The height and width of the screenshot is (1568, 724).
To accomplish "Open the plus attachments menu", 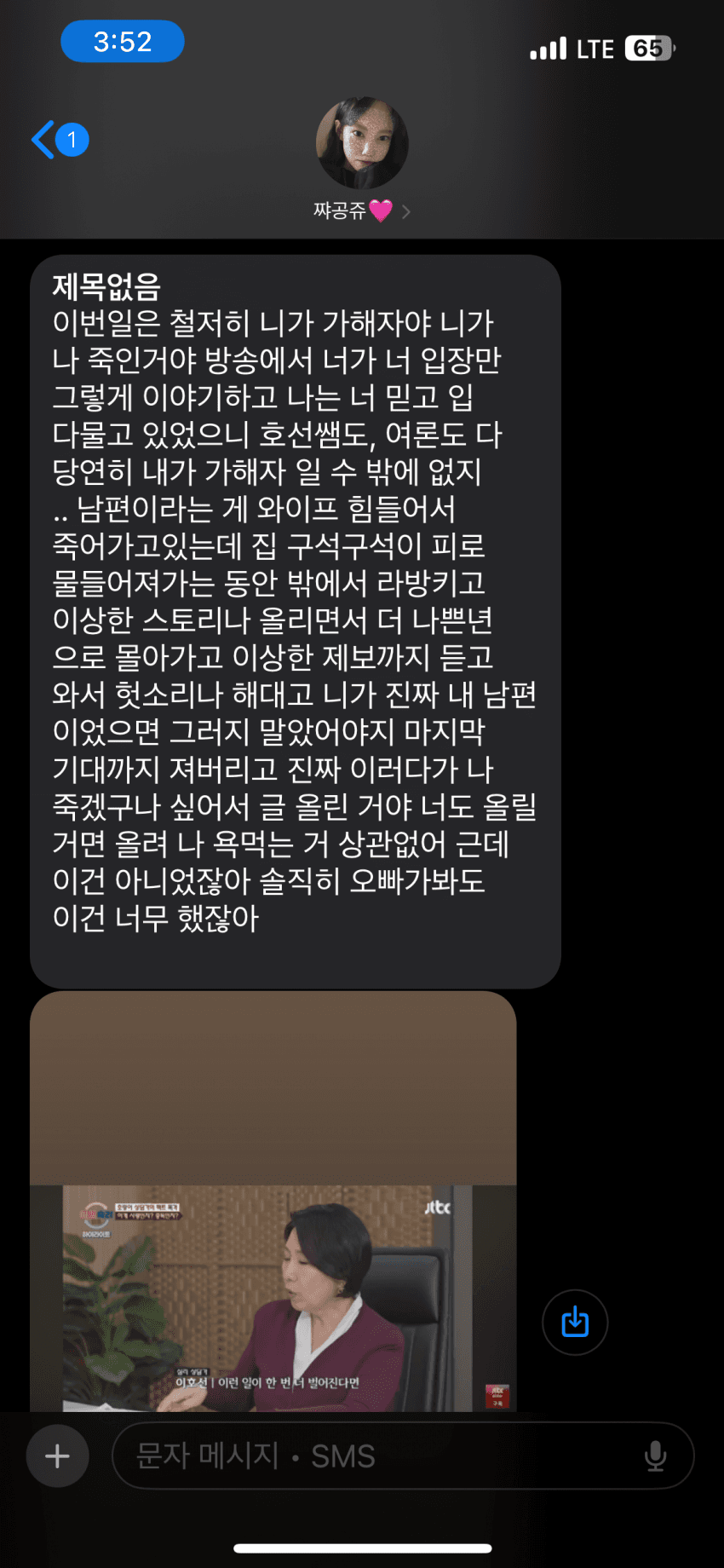I will pos(57,1456).
